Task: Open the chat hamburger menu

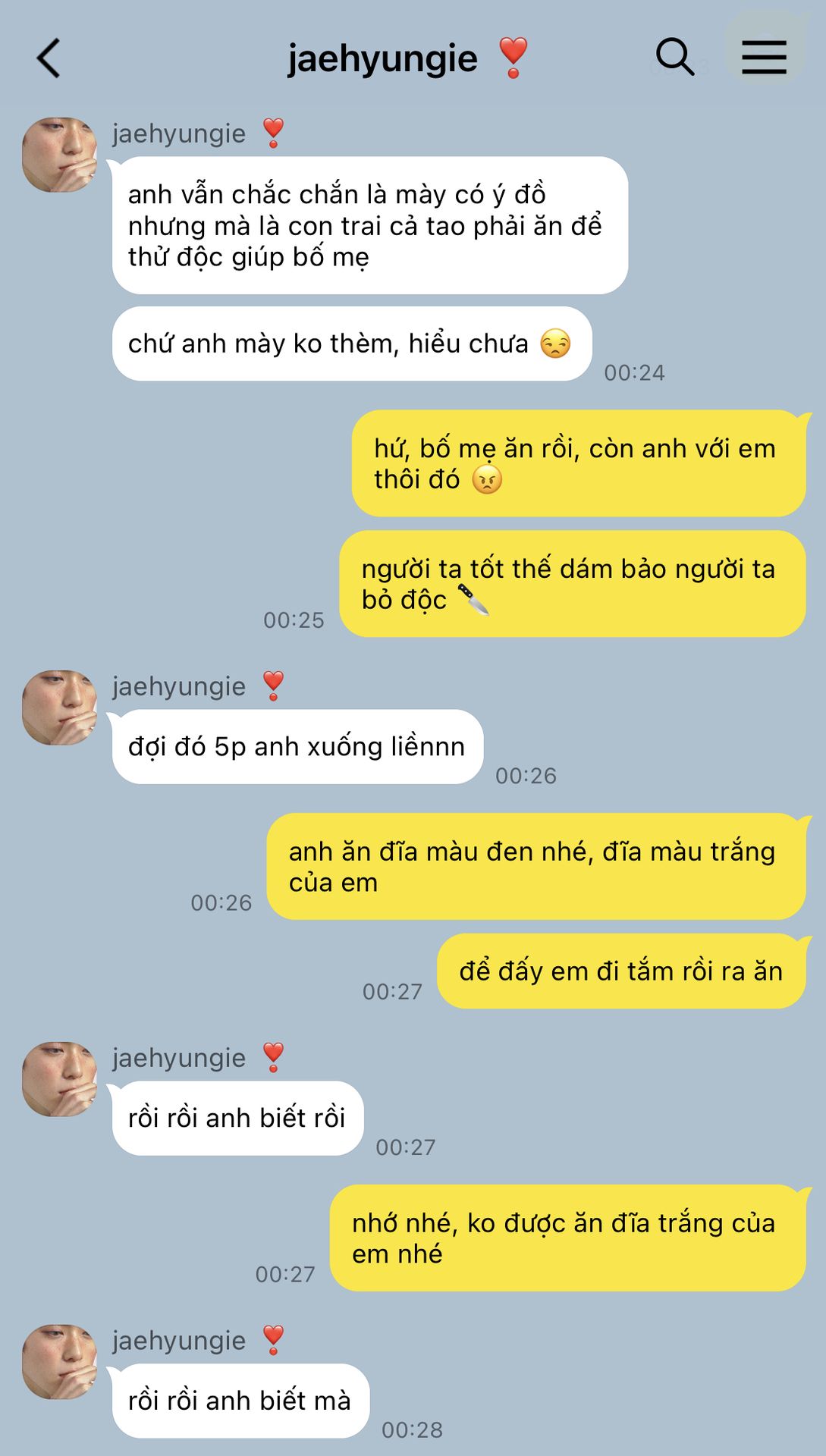Action: click(x=764, y=57)
